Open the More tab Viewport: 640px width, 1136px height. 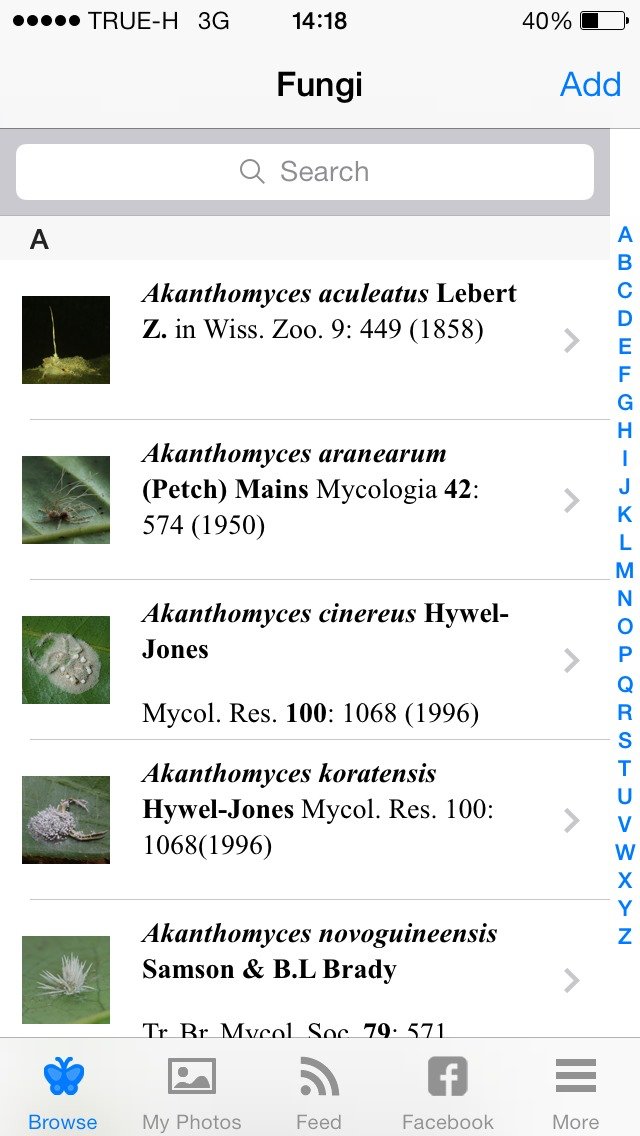[576, 1092]
